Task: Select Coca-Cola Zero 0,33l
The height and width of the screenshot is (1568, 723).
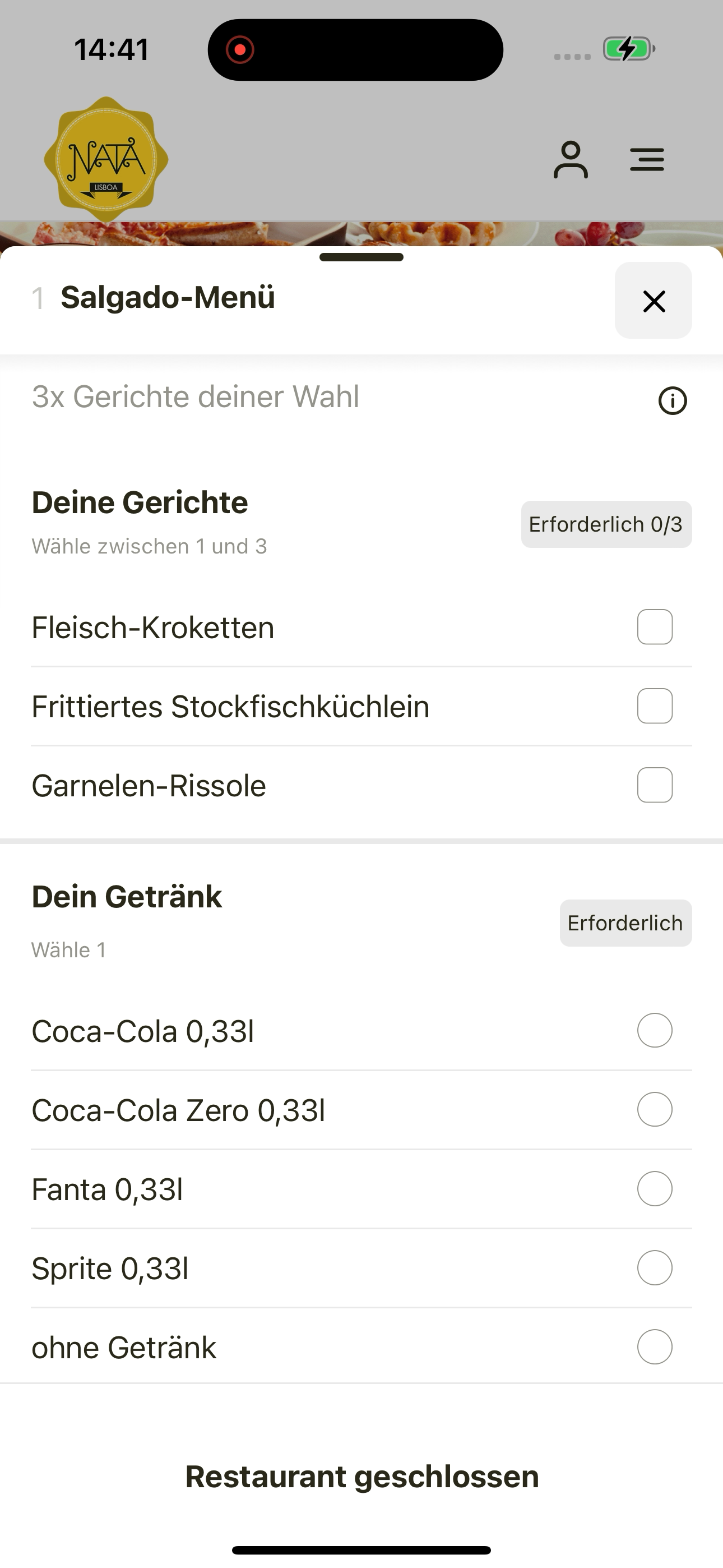Action: click(654, 1110)
